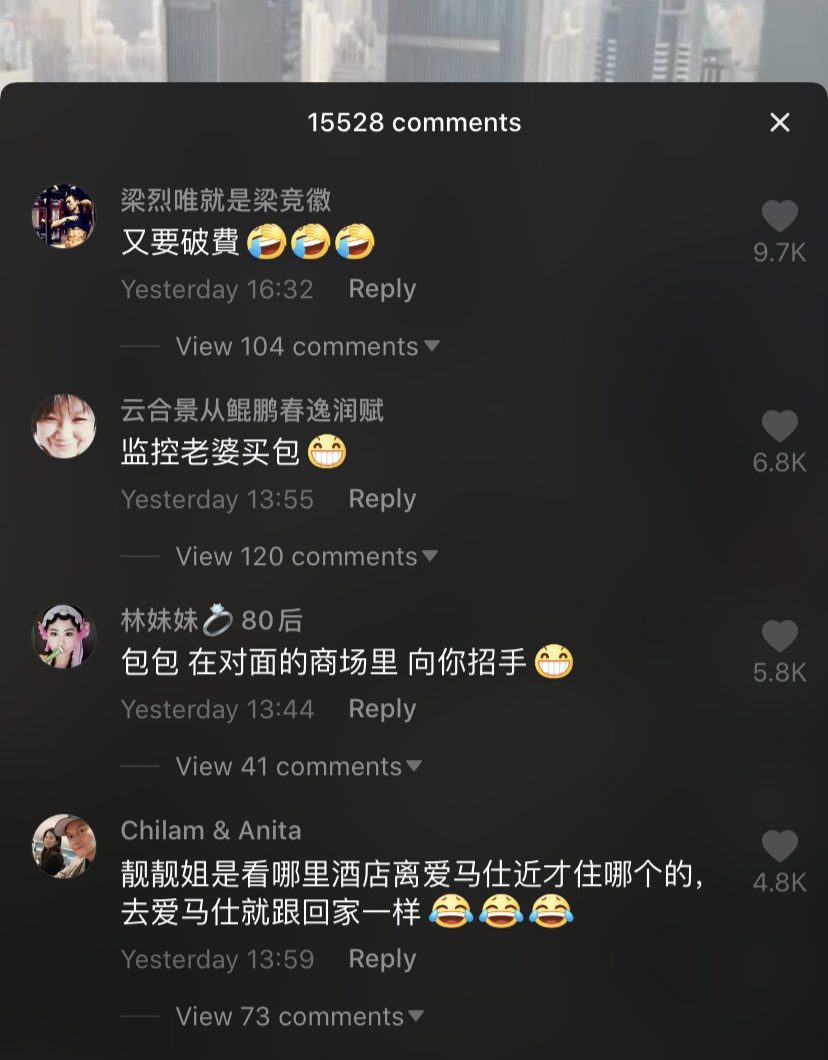The image size is (828, 1060).
Task: Expand View 73 comments replies
Action: [x=299, y=1017]
